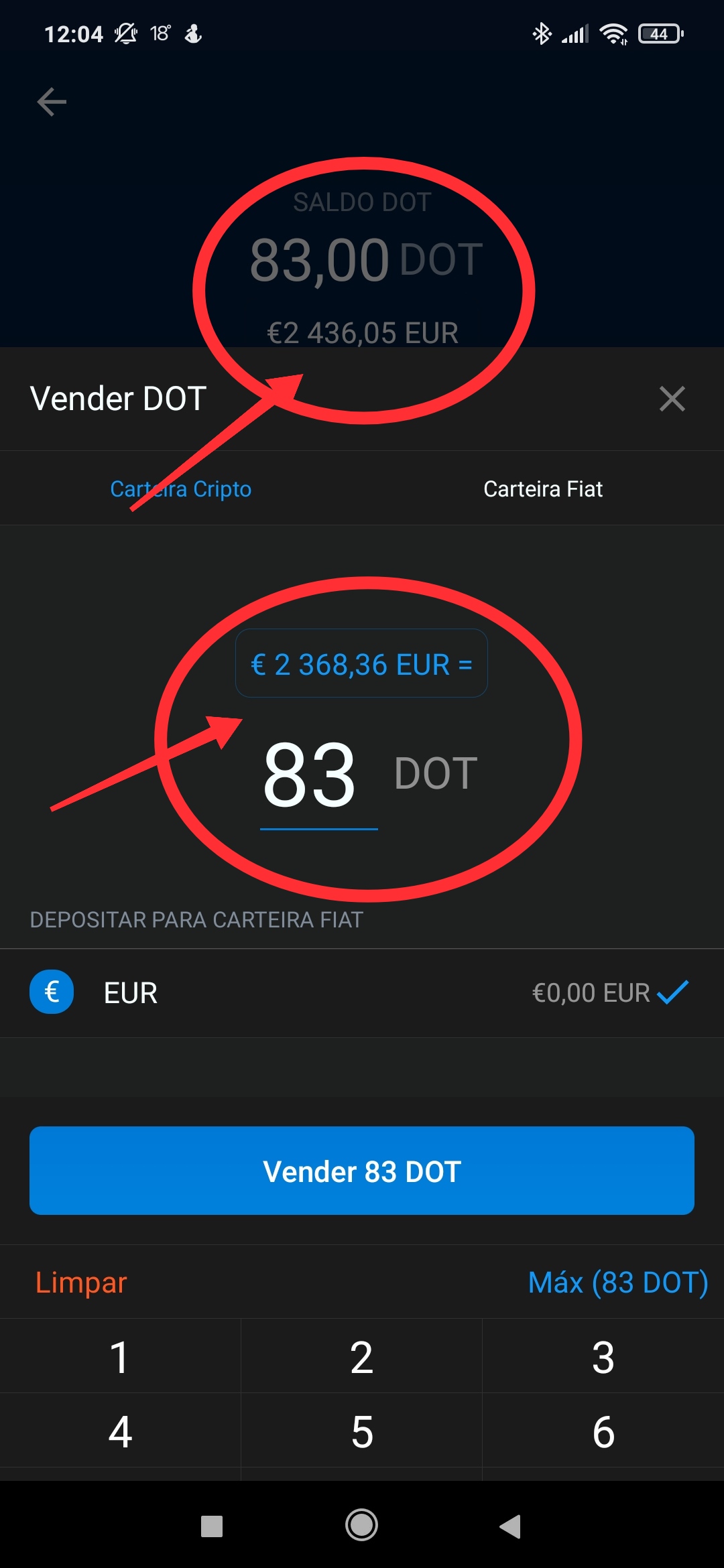724x1568 pixels.
Task: Enter digit 4 on the keypad
Action: [120, 1432]
